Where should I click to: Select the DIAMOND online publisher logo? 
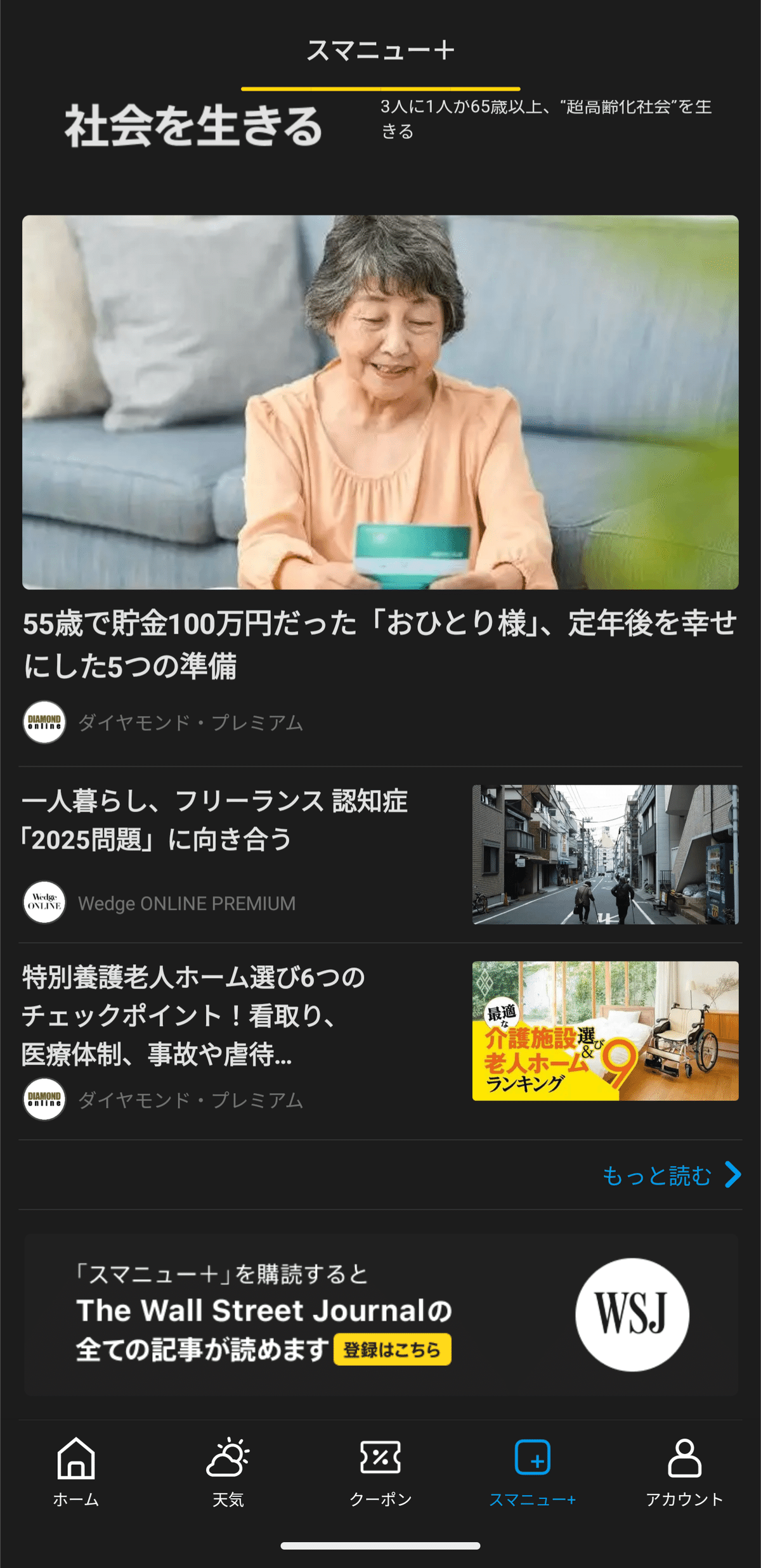pos(44,723)
